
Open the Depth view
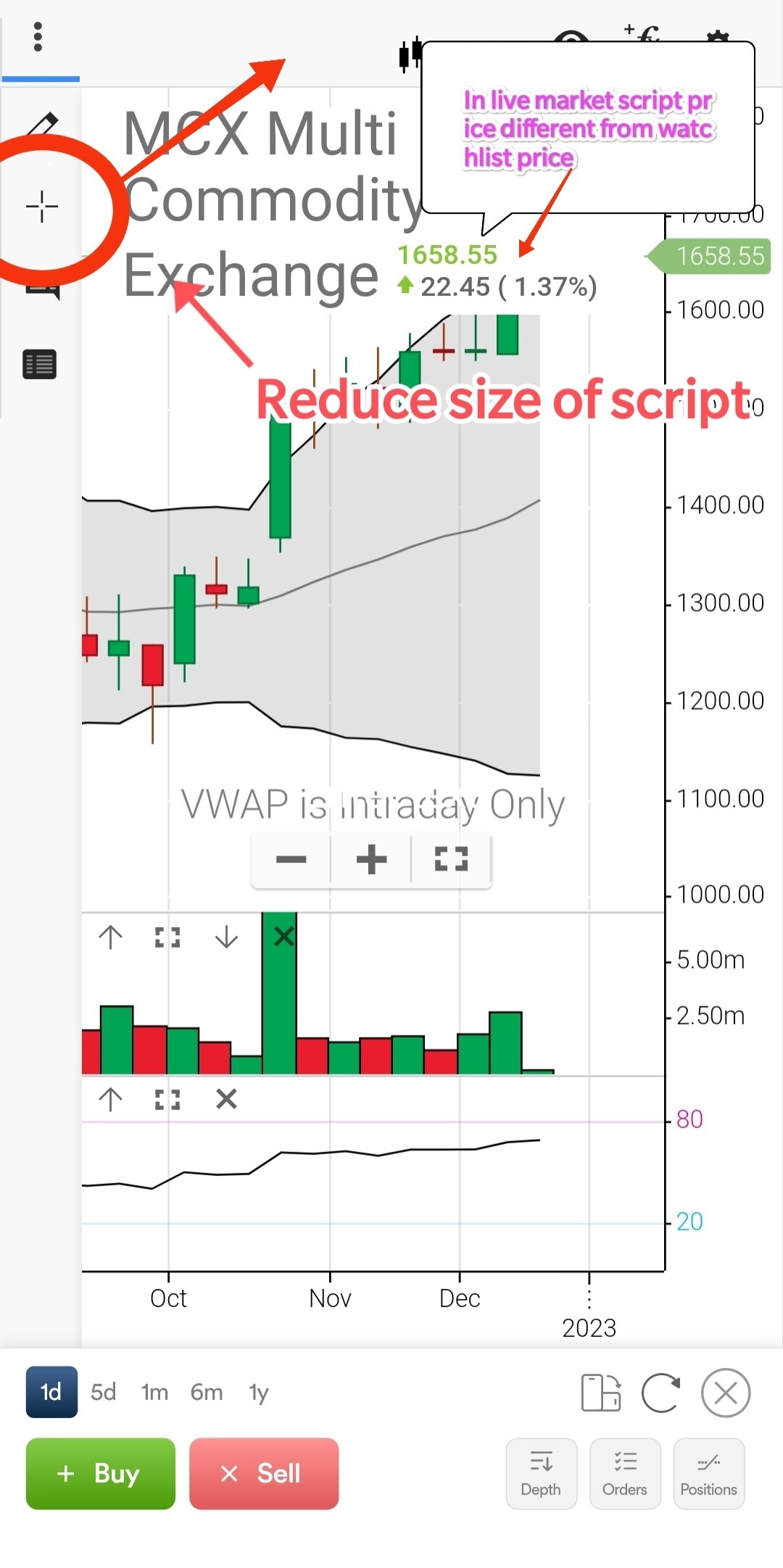coord(541,1474)
